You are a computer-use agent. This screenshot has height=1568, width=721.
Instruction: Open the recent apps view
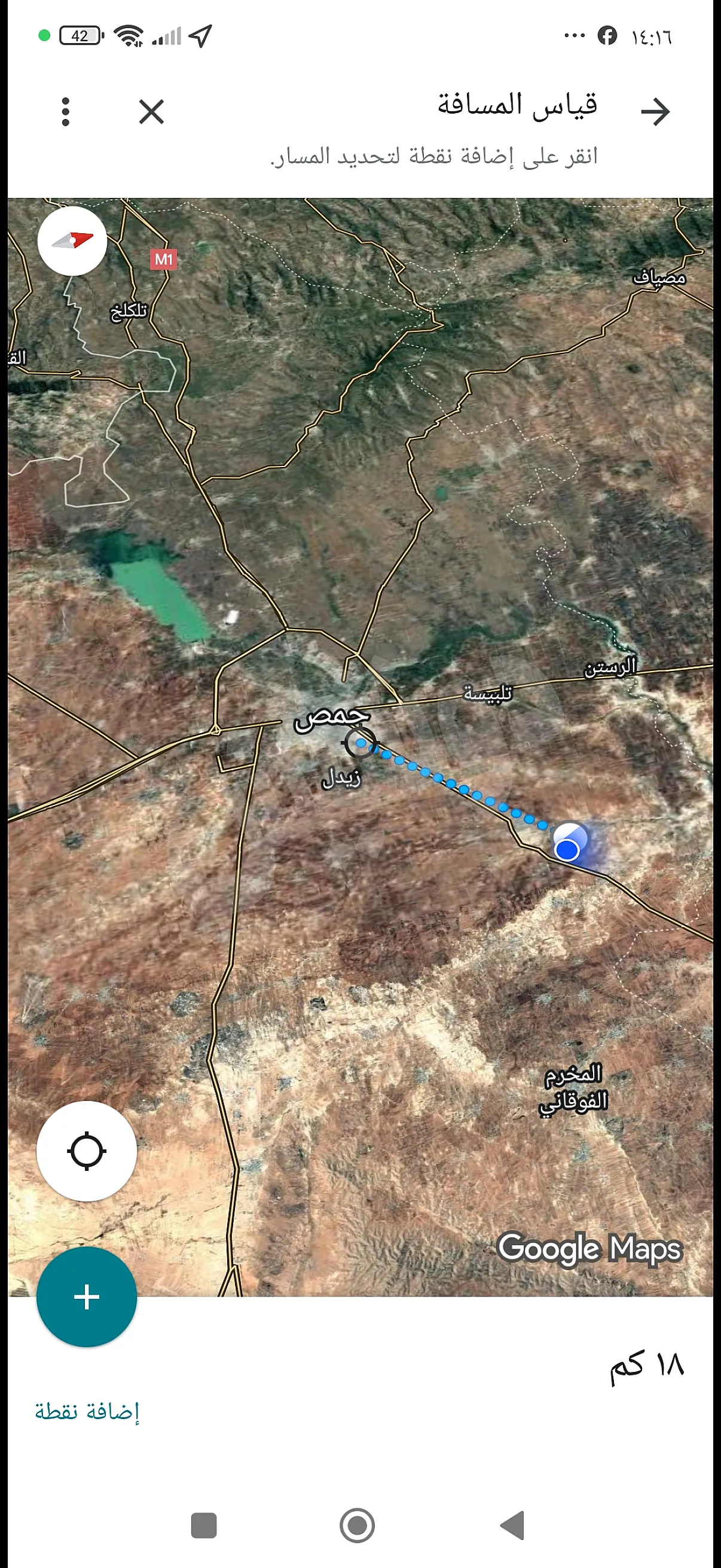click(204, 1525)
